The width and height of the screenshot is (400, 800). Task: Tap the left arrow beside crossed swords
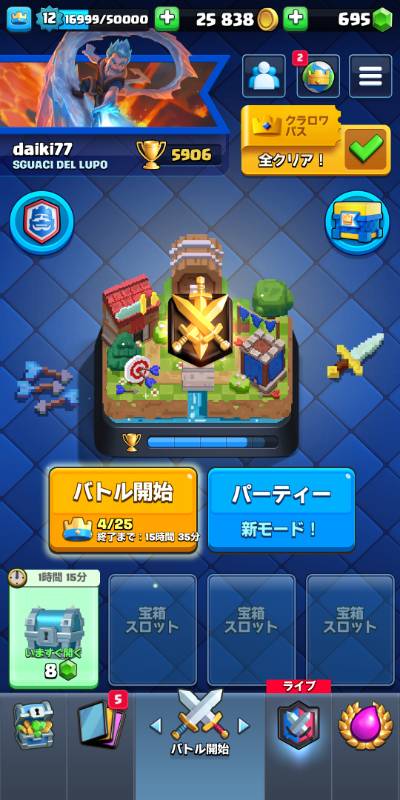coord(156,726)
